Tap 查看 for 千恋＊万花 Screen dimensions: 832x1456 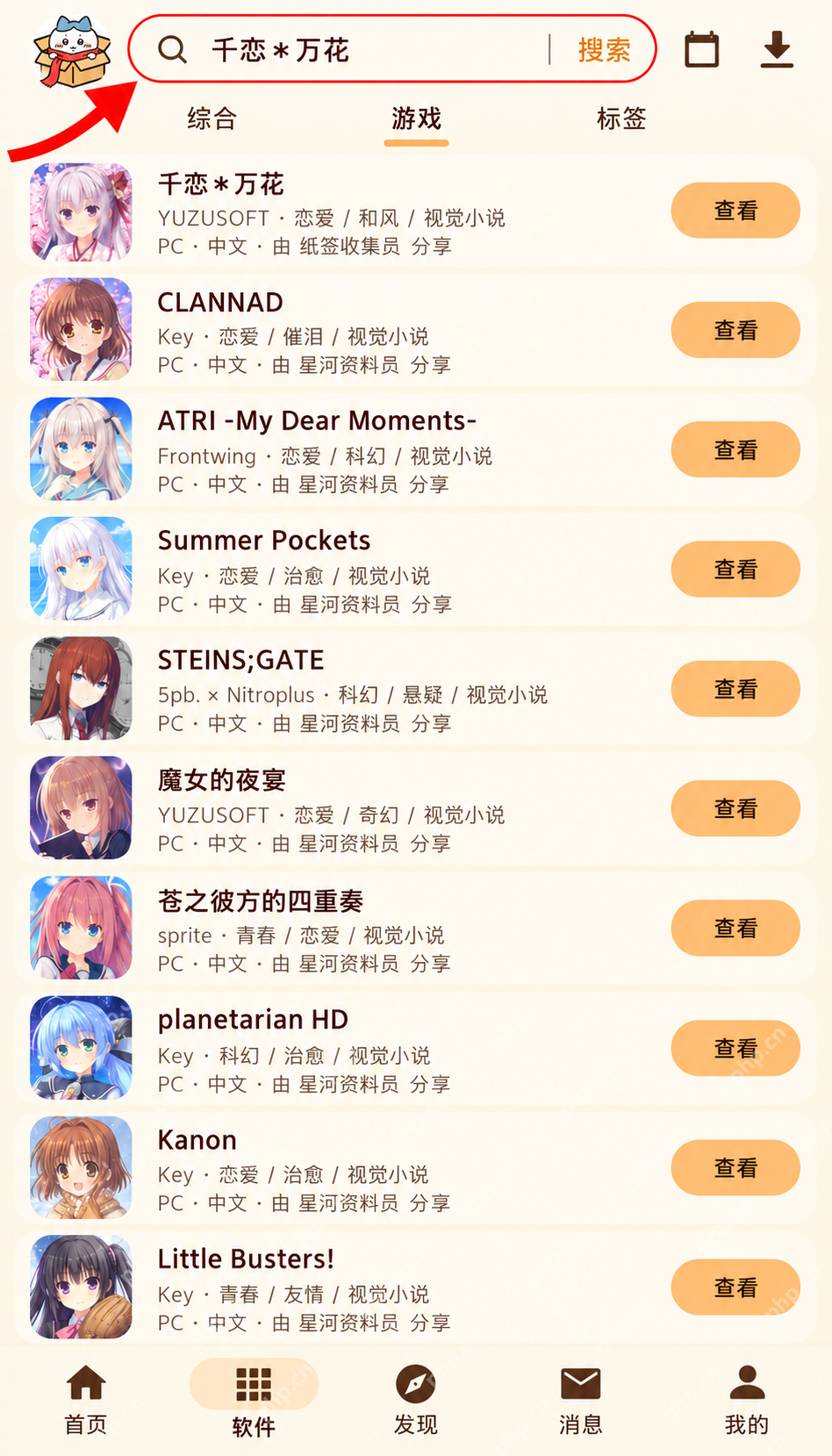click(735, 211)
